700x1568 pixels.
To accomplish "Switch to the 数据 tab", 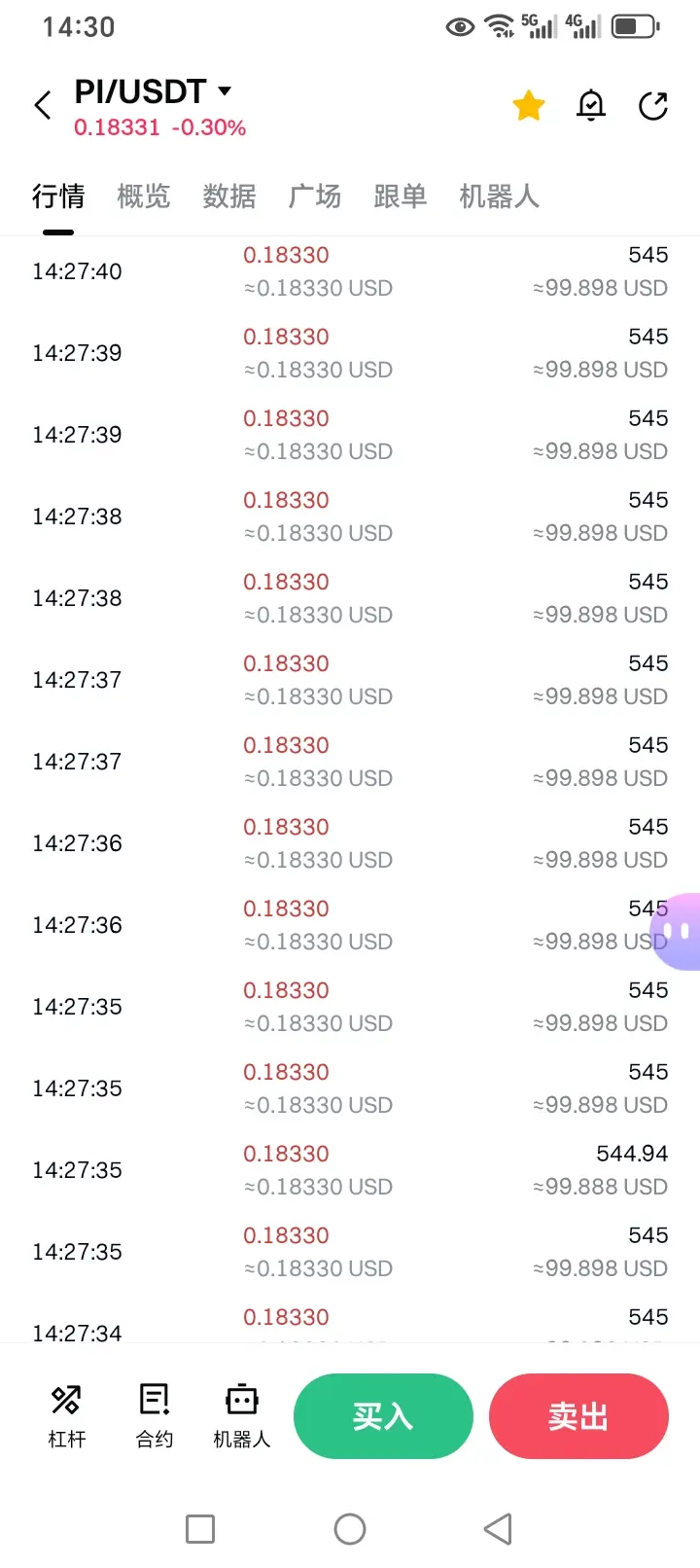I will 229,196.
